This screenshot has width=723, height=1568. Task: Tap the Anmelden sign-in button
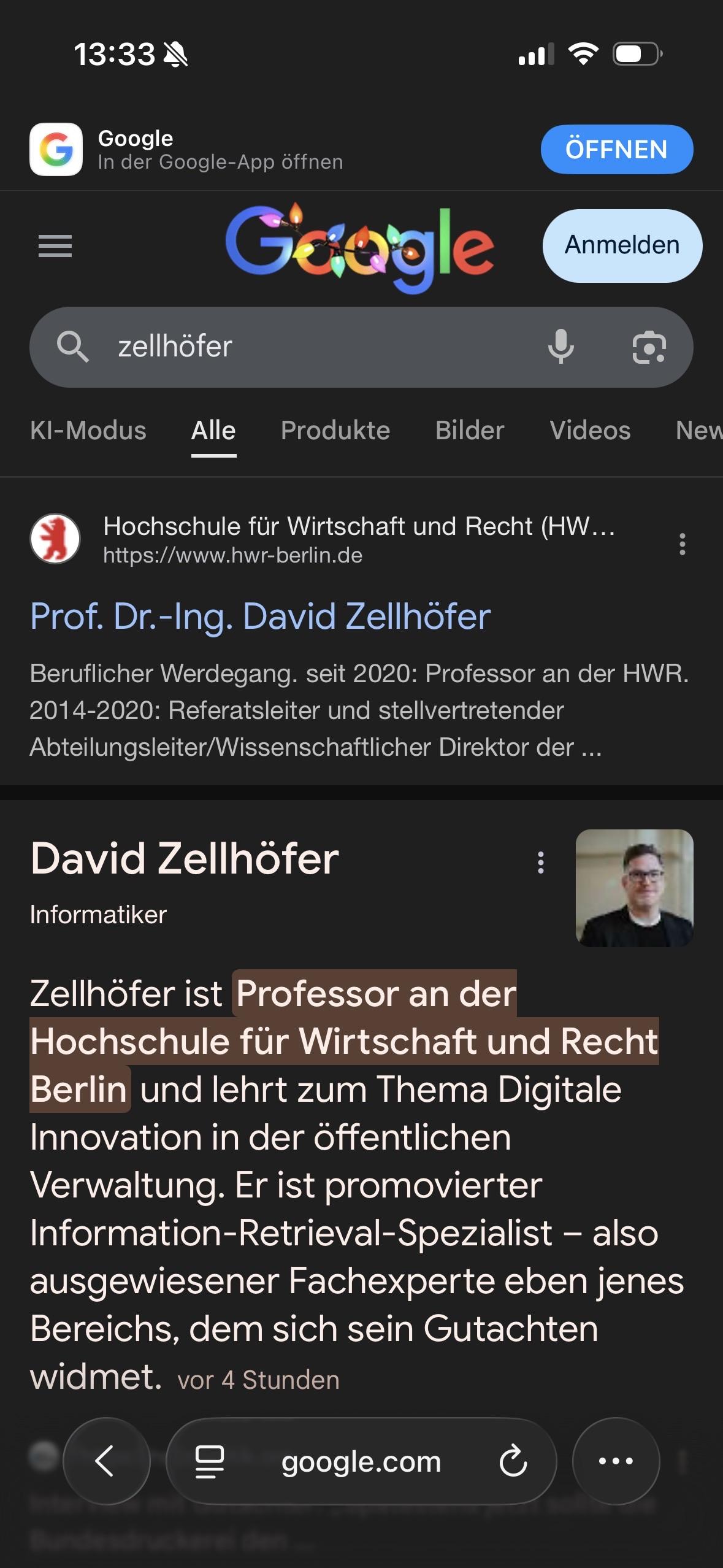tap(622, 245)
